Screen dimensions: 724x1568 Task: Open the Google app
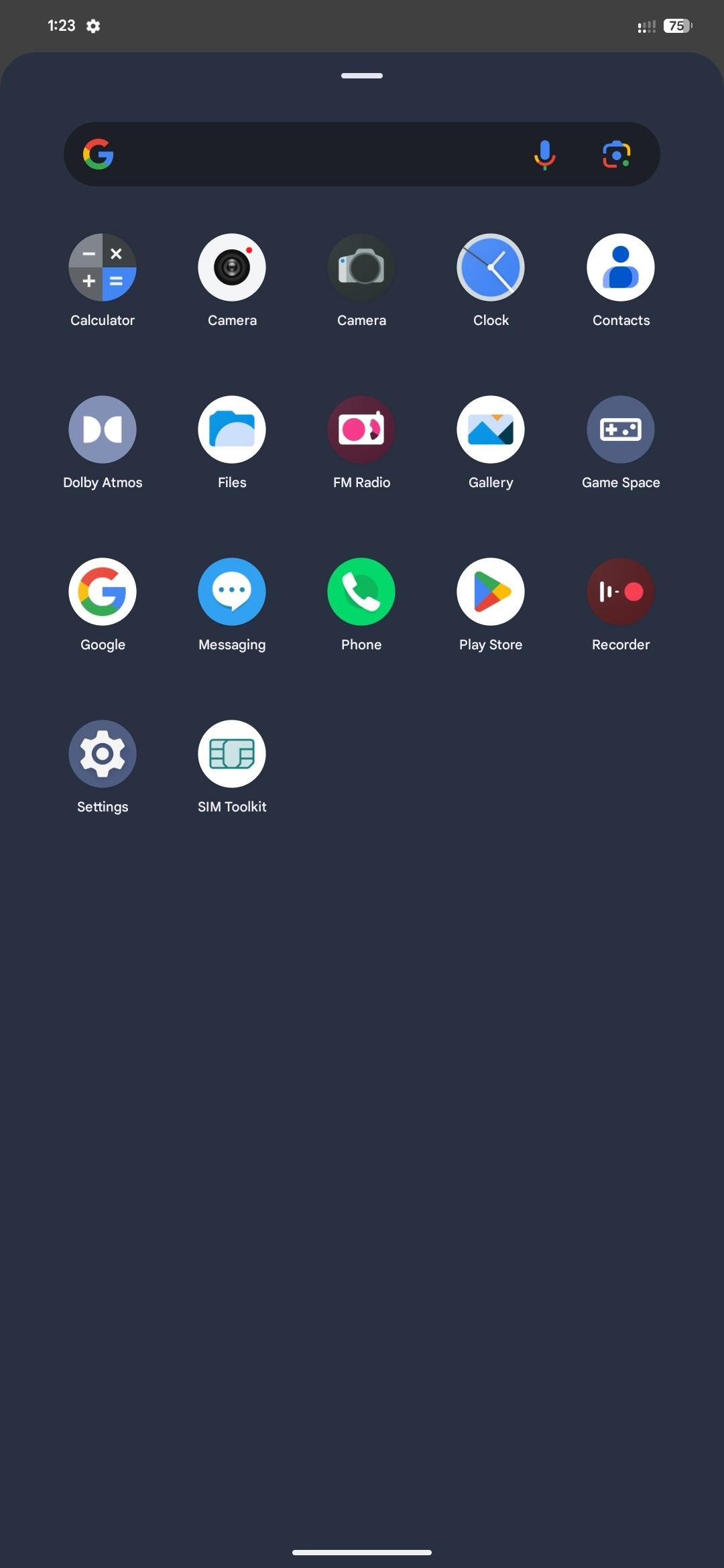[103, 592]
